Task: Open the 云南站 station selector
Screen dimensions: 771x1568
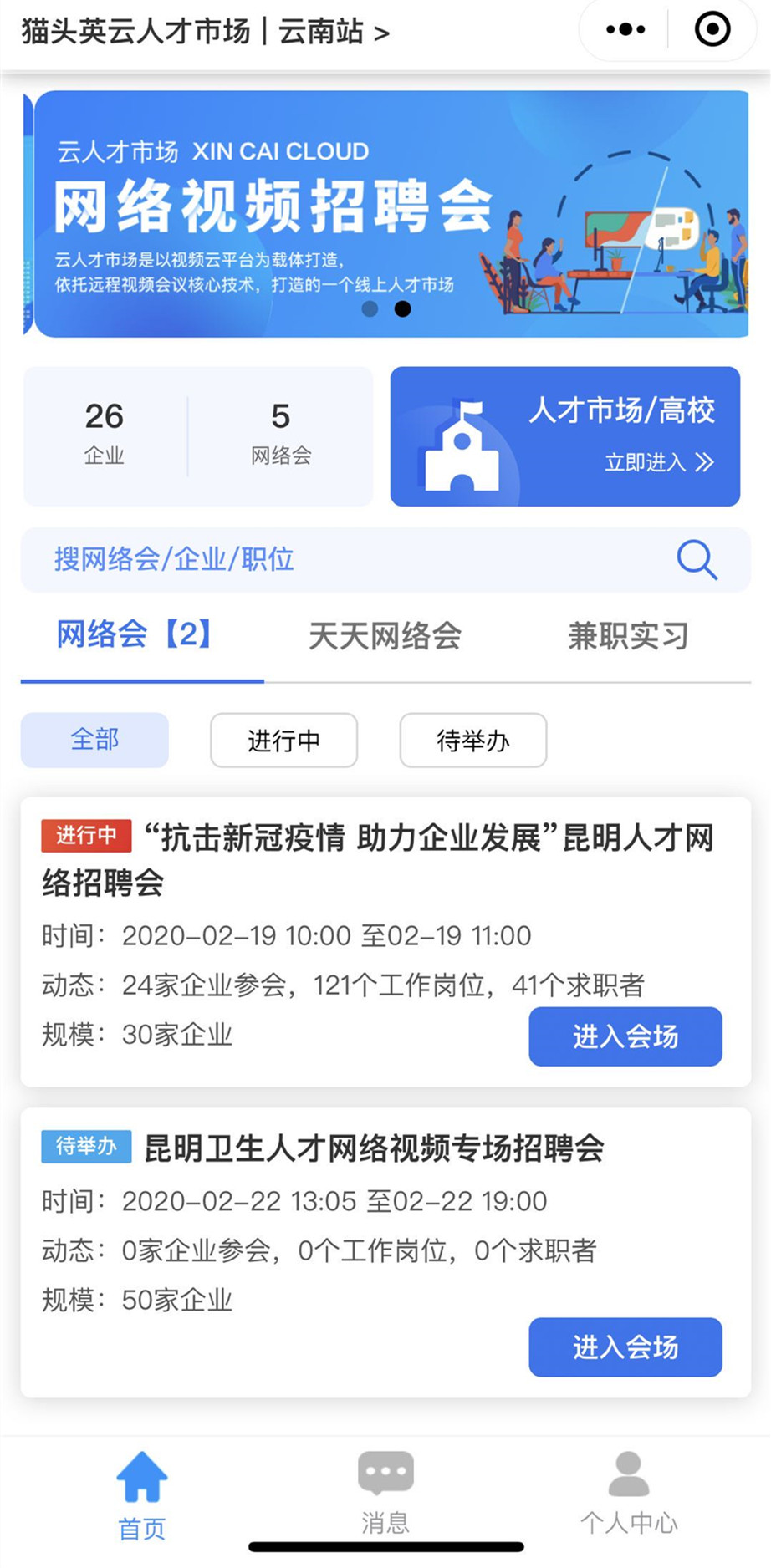Action: (333, 32)
